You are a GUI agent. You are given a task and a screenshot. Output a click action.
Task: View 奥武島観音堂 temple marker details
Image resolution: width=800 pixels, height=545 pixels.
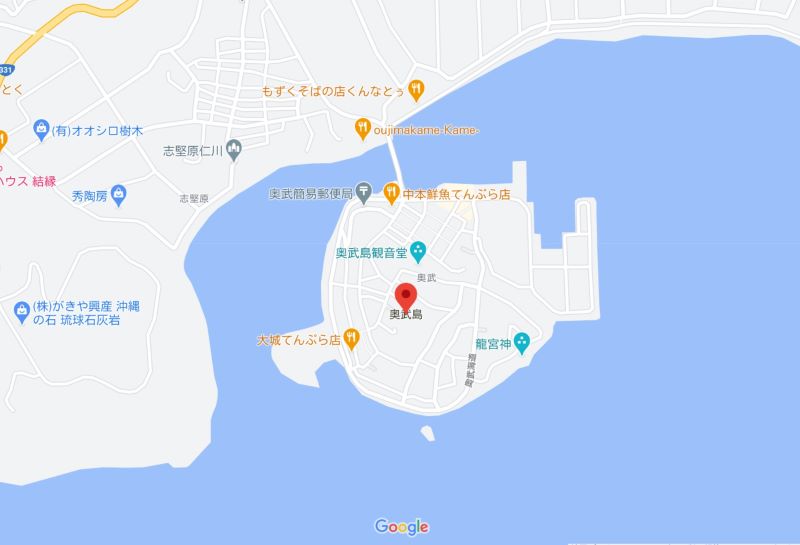[x=418, y=250]
